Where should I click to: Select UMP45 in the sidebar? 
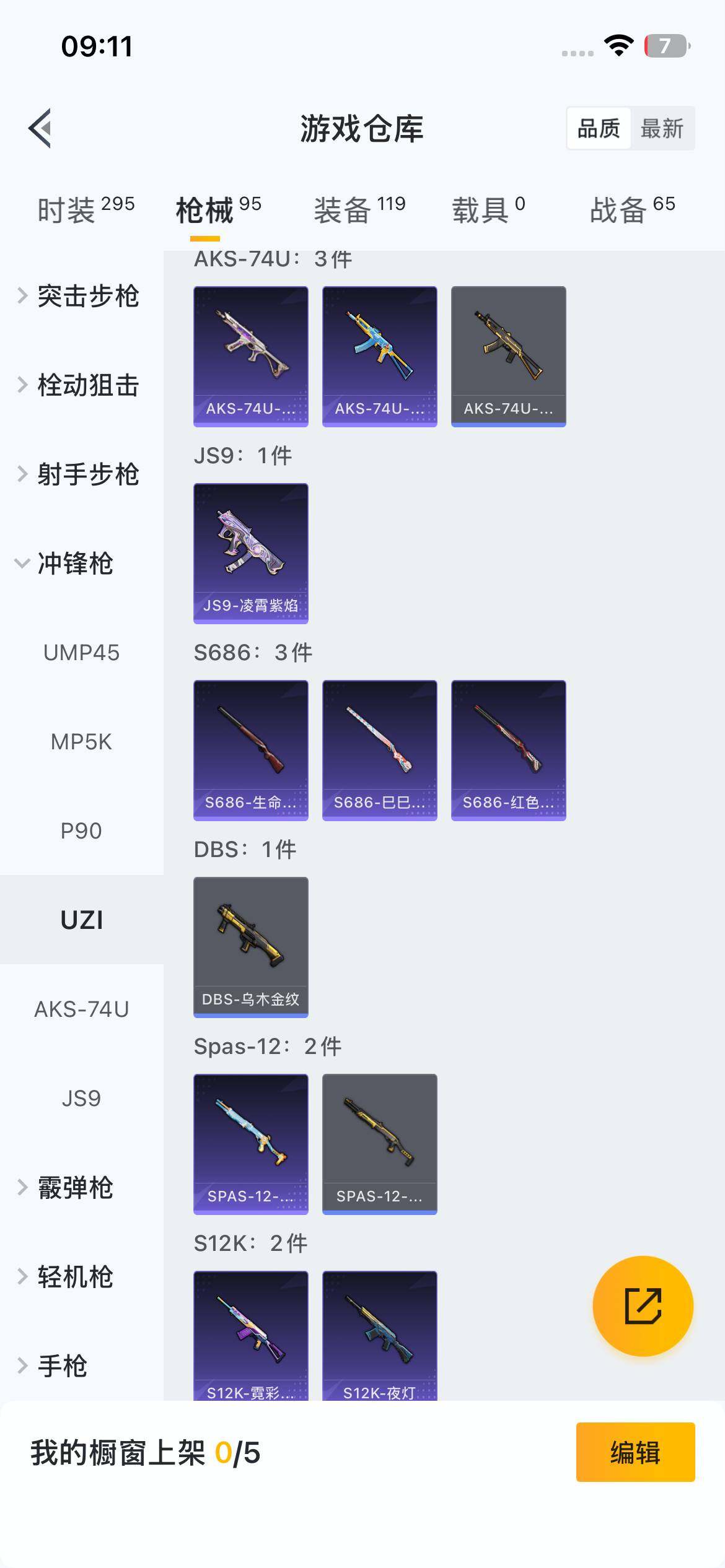pos(81,653)
